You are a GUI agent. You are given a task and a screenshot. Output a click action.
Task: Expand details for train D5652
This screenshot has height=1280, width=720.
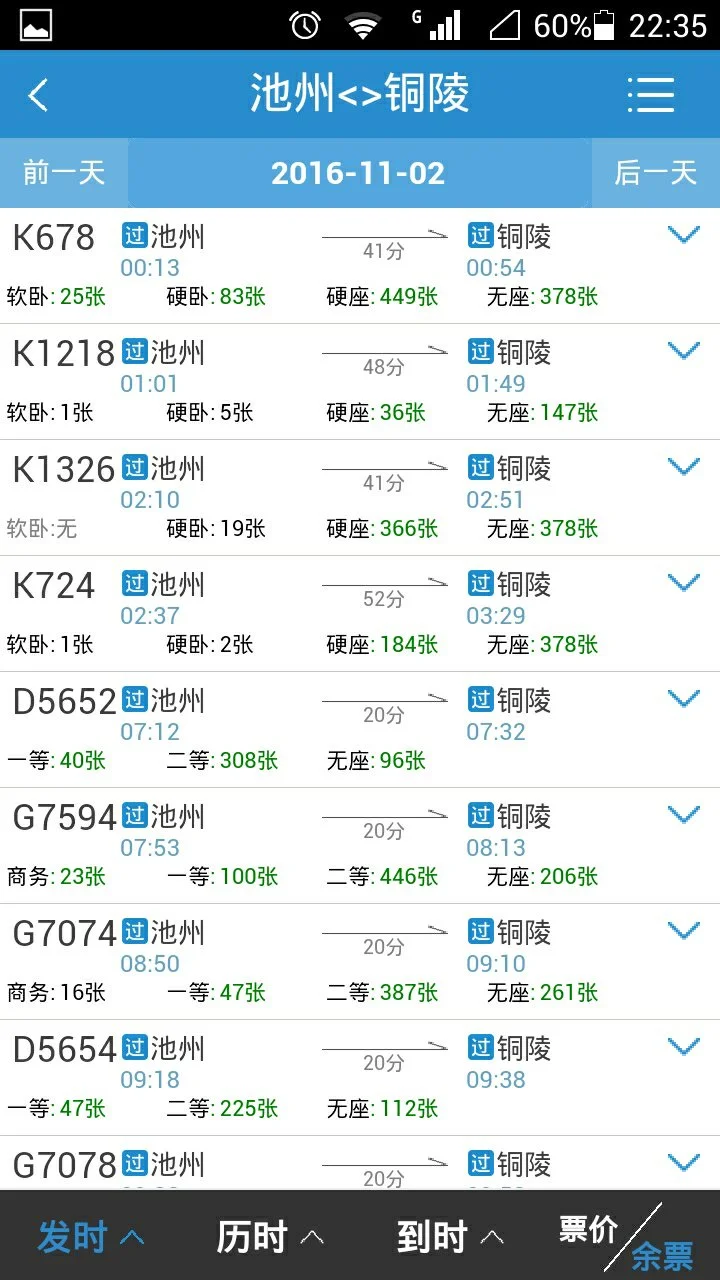pos(684,697)
